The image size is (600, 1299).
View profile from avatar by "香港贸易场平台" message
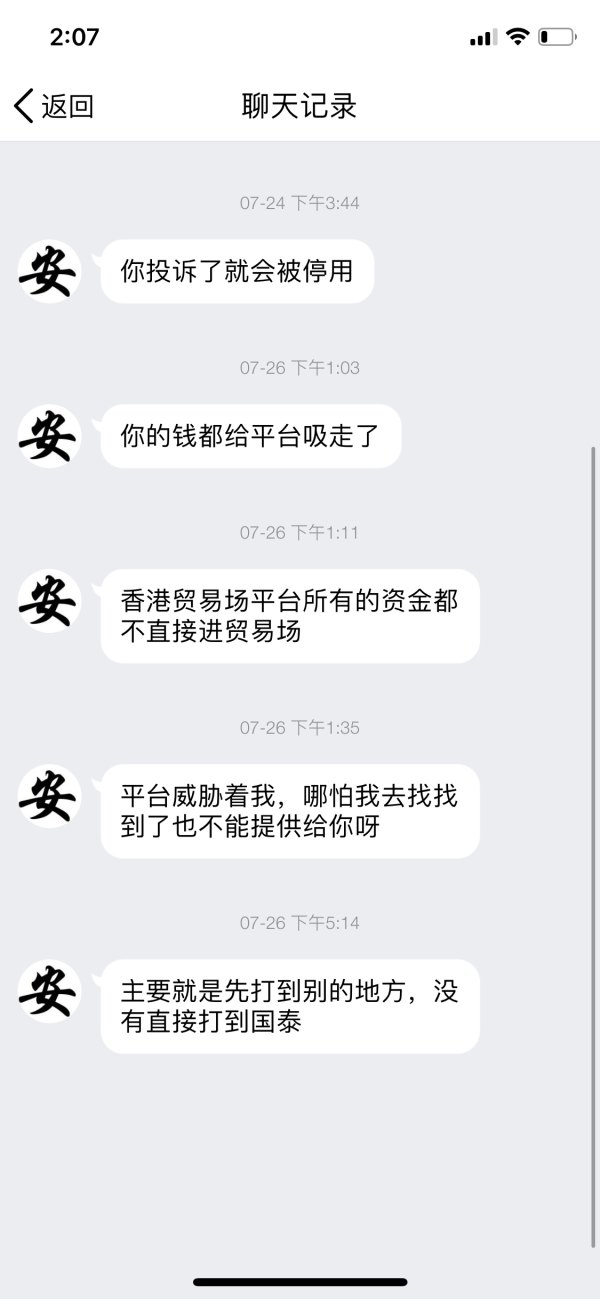click(x=49, y=601)
